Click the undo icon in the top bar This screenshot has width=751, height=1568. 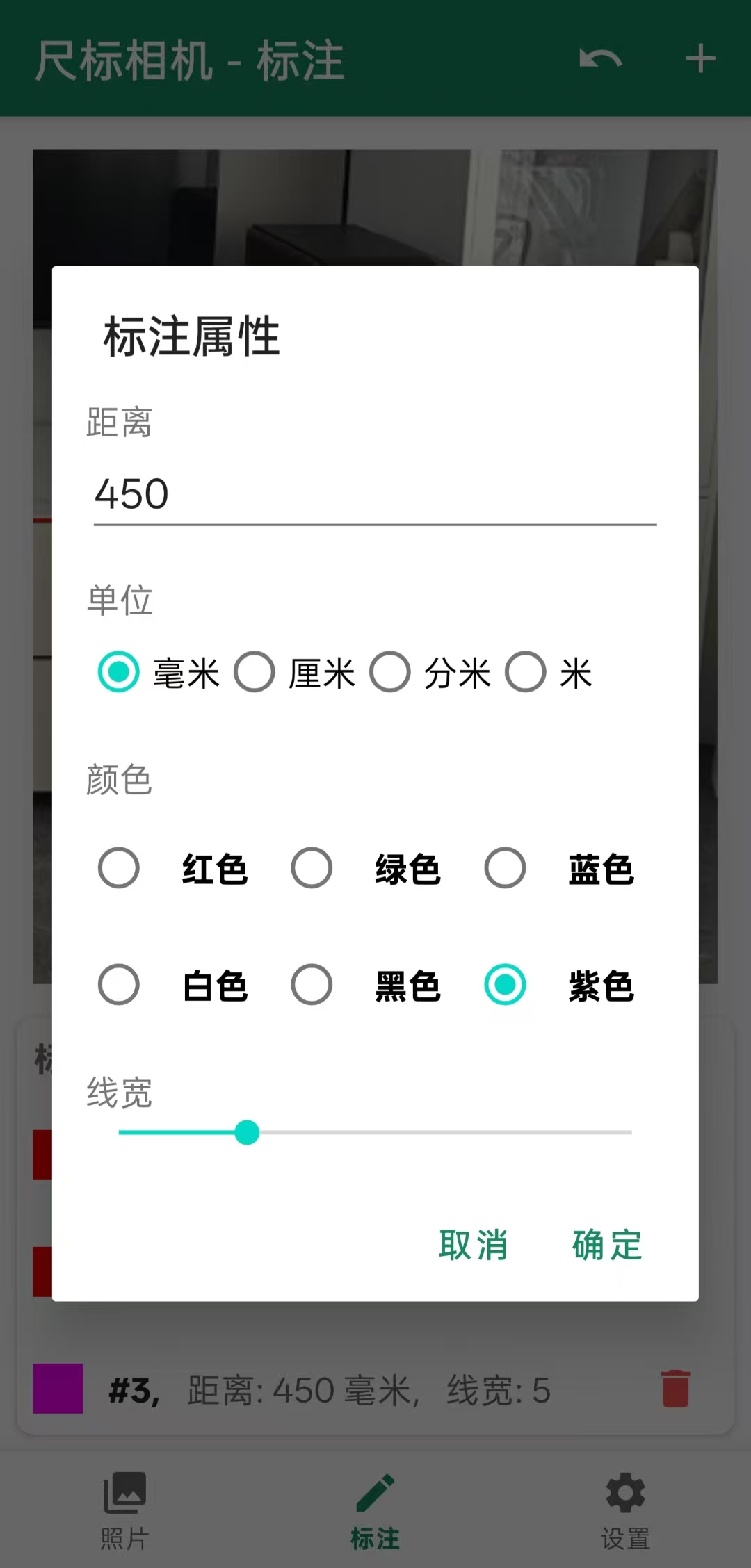(599, 60)
